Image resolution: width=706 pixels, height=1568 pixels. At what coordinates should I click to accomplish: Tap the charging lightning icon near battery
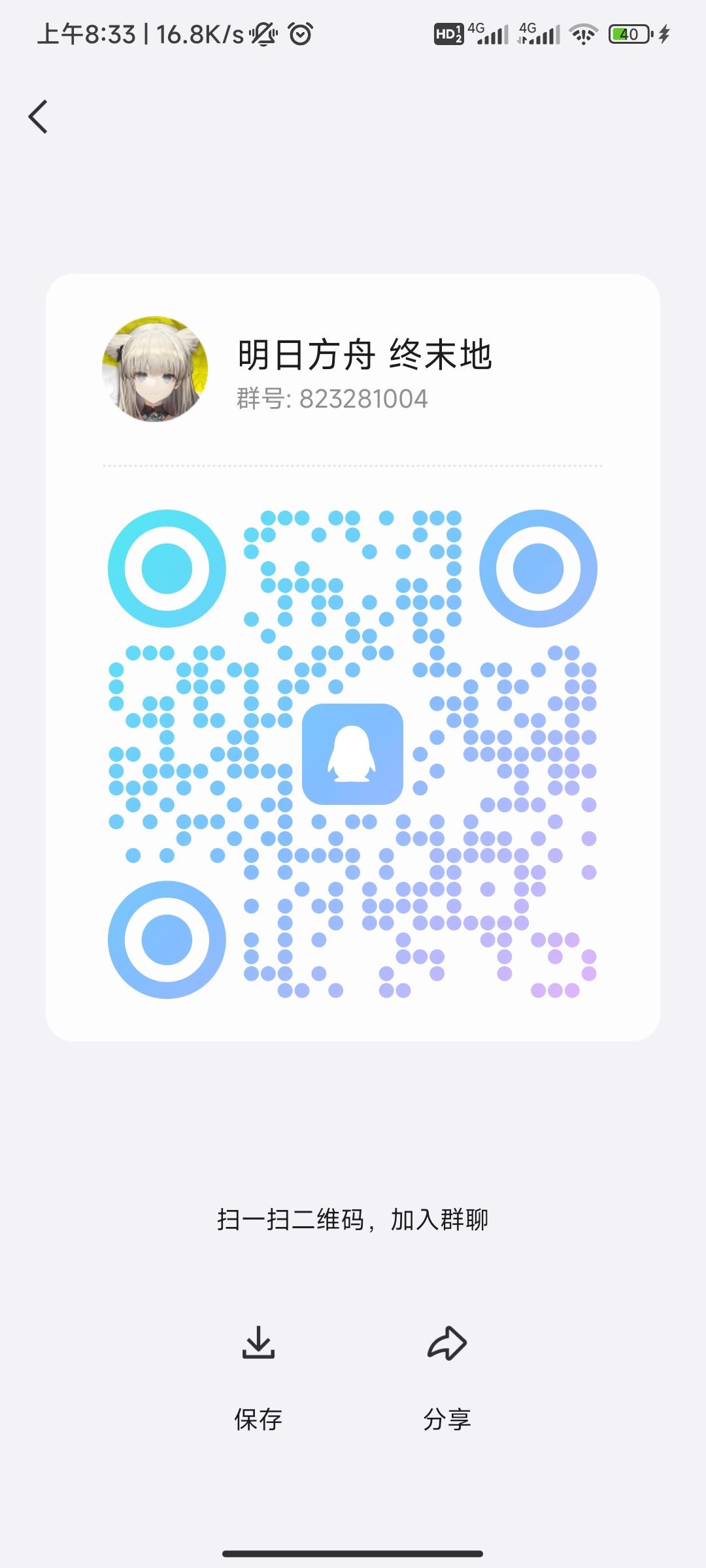[x=663, y=33]
